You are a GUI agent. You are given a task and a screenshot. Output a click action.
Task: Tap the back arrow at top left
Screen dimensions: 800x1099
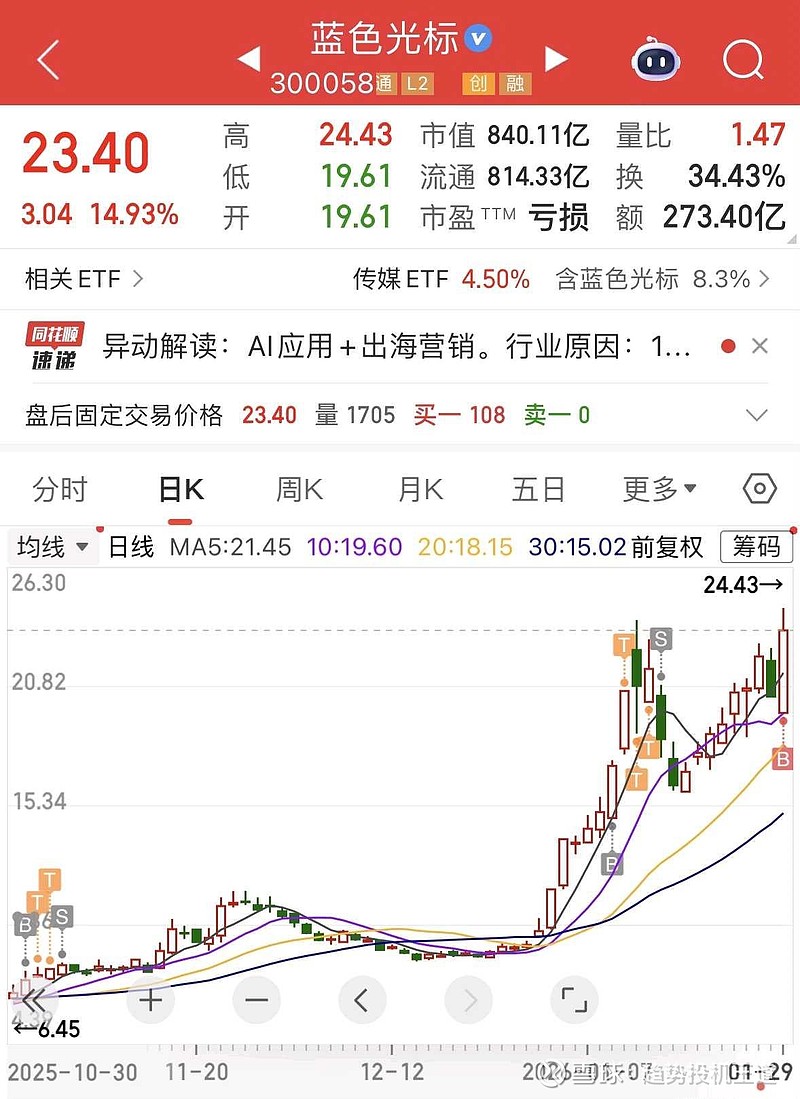click(47, 58)
